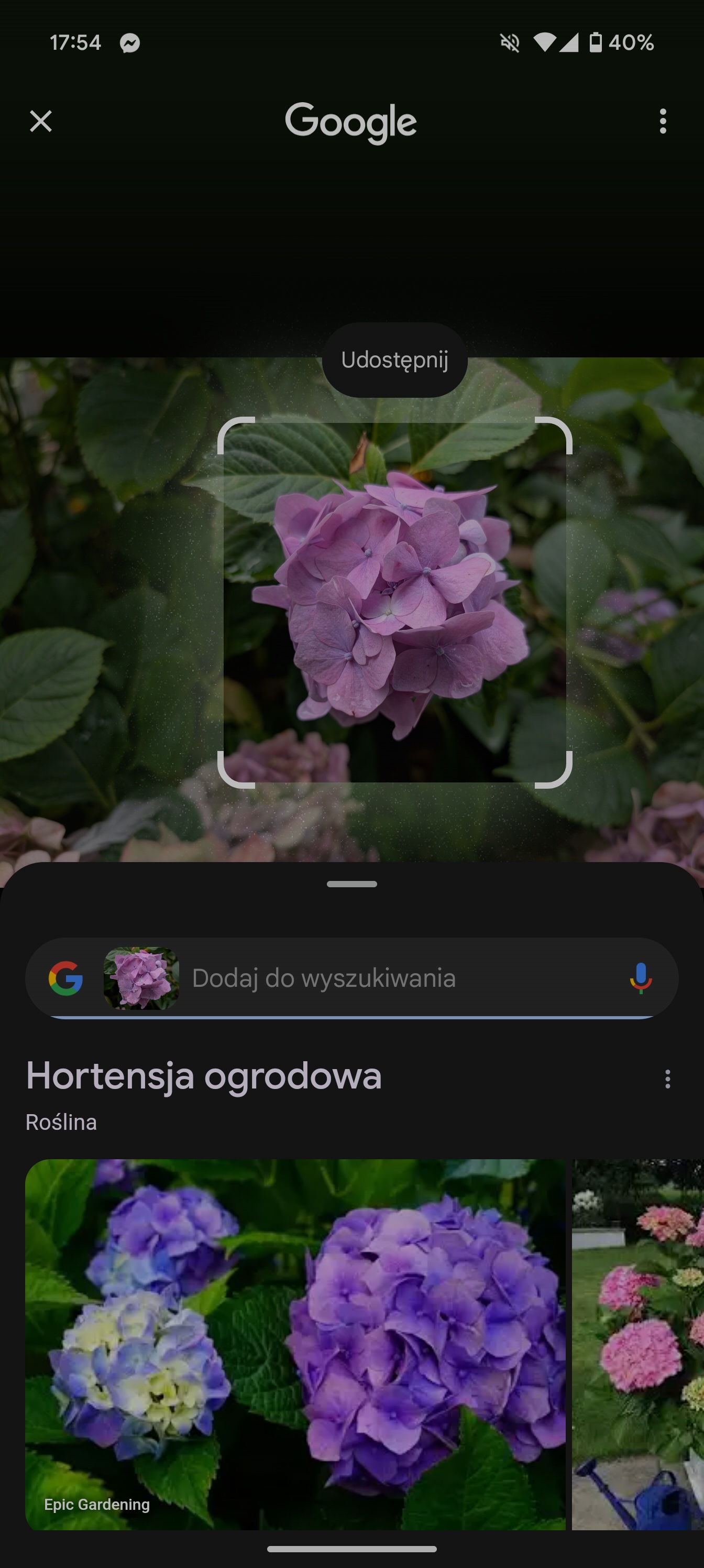Image resolution: width=704 pixels, height=1568 pixels.
Task: Close the Google Lens view
Action: [x=41, y=121]
